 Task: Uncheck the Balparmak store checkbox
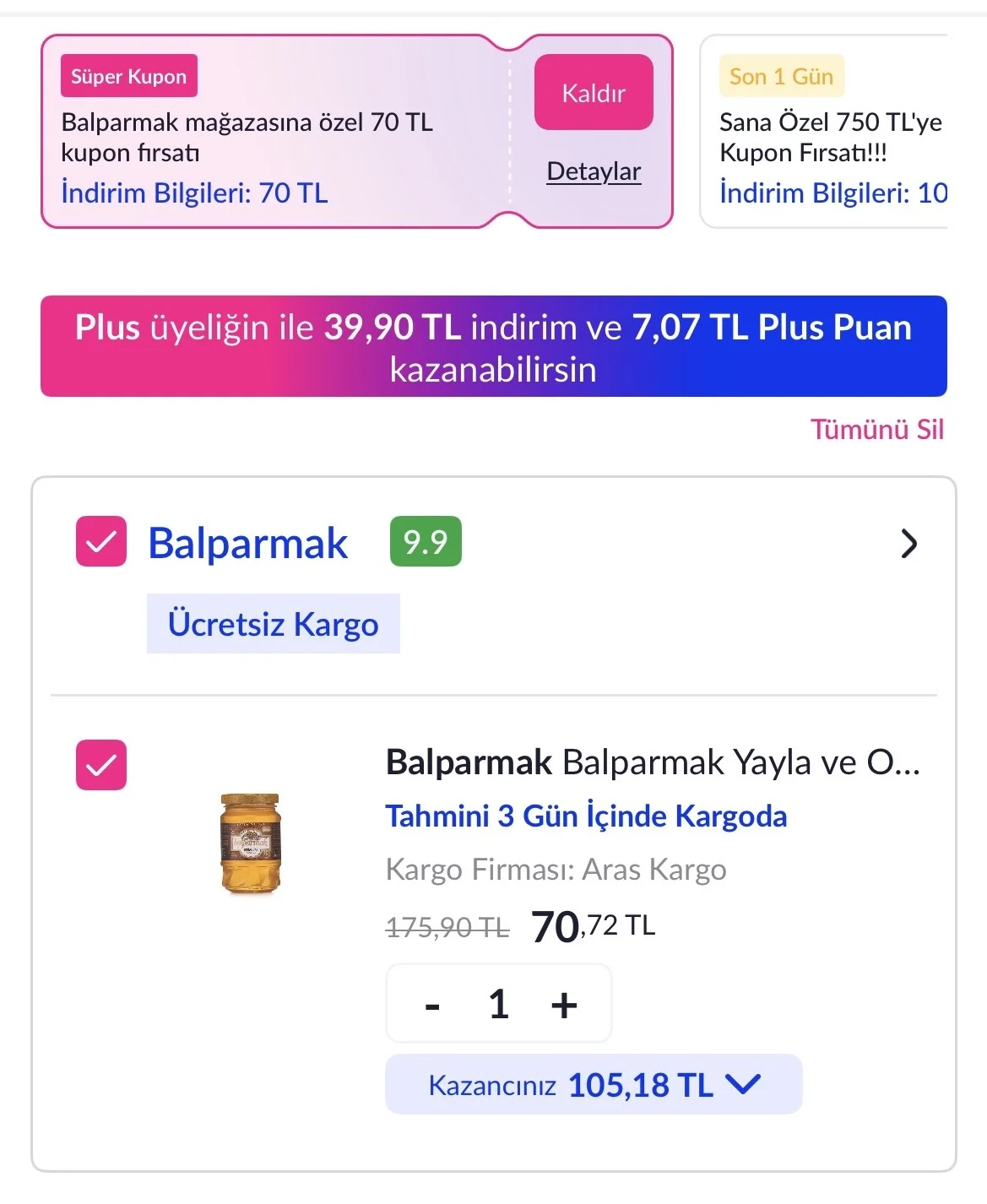tap(101, 541)
